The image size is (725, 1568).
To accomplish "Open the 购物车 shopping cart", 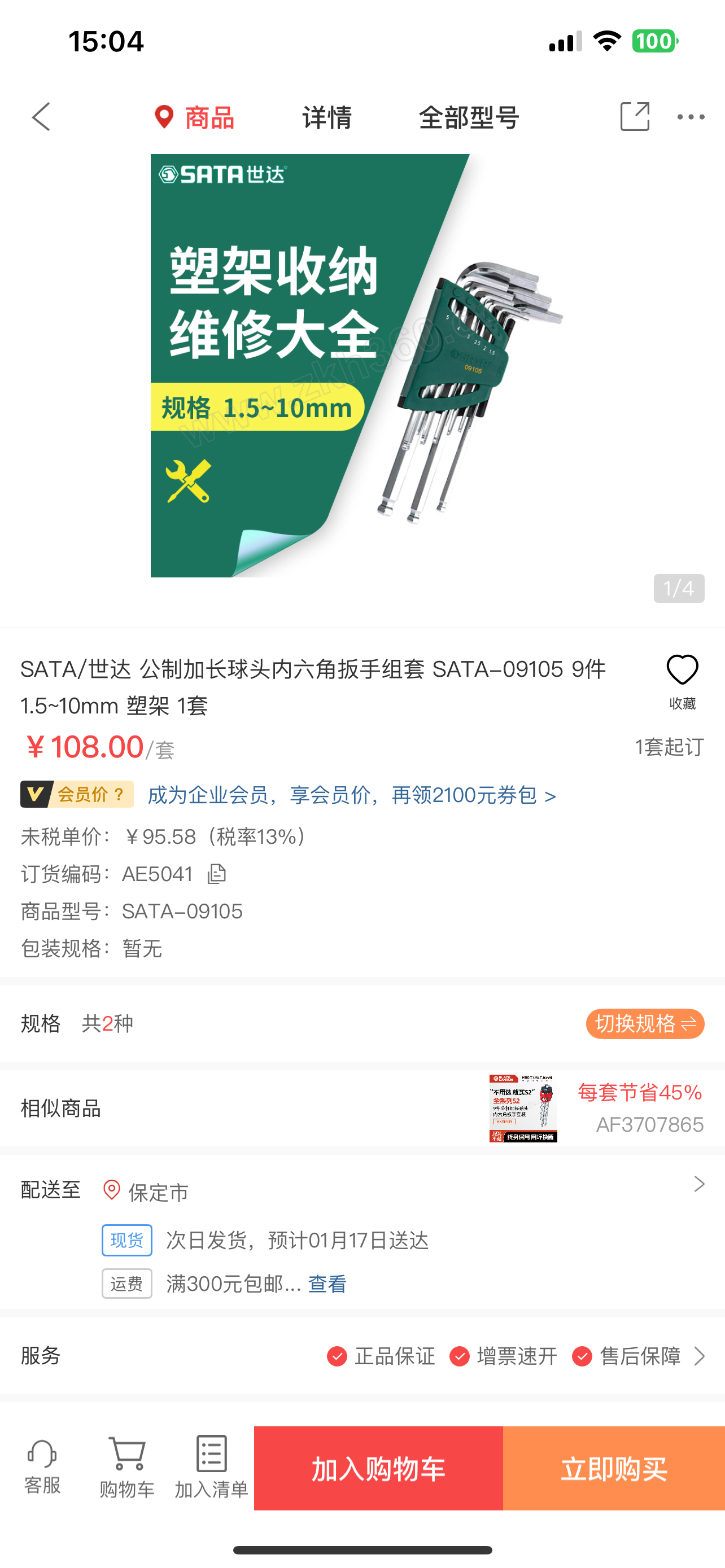I will [126, 1468].
